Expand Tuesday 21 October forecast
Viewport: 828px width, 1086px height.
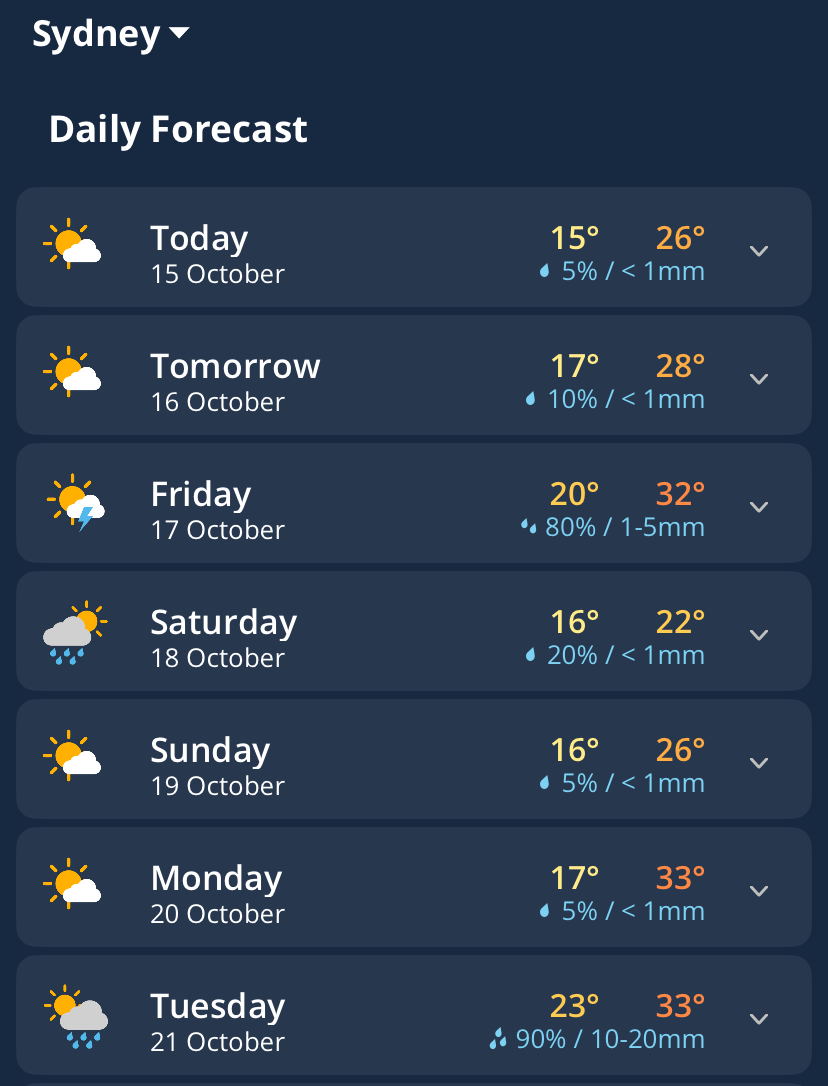click(759, 1018)
